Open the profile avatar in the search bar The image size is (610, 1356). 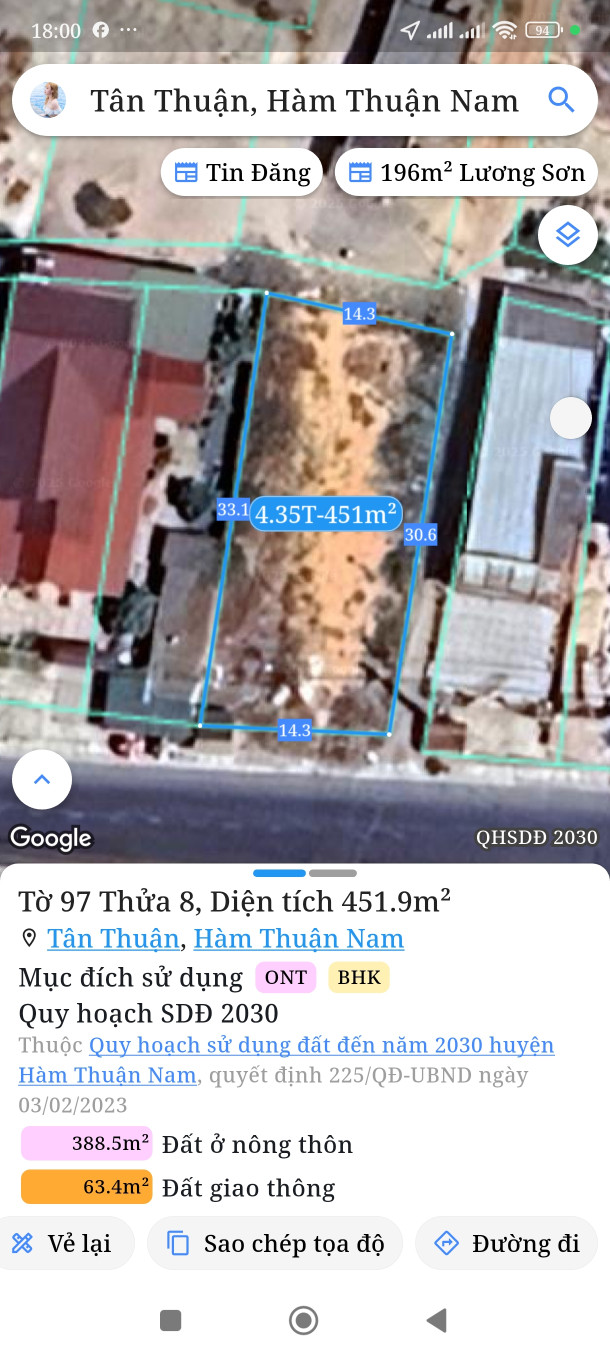tap(48, 100)
